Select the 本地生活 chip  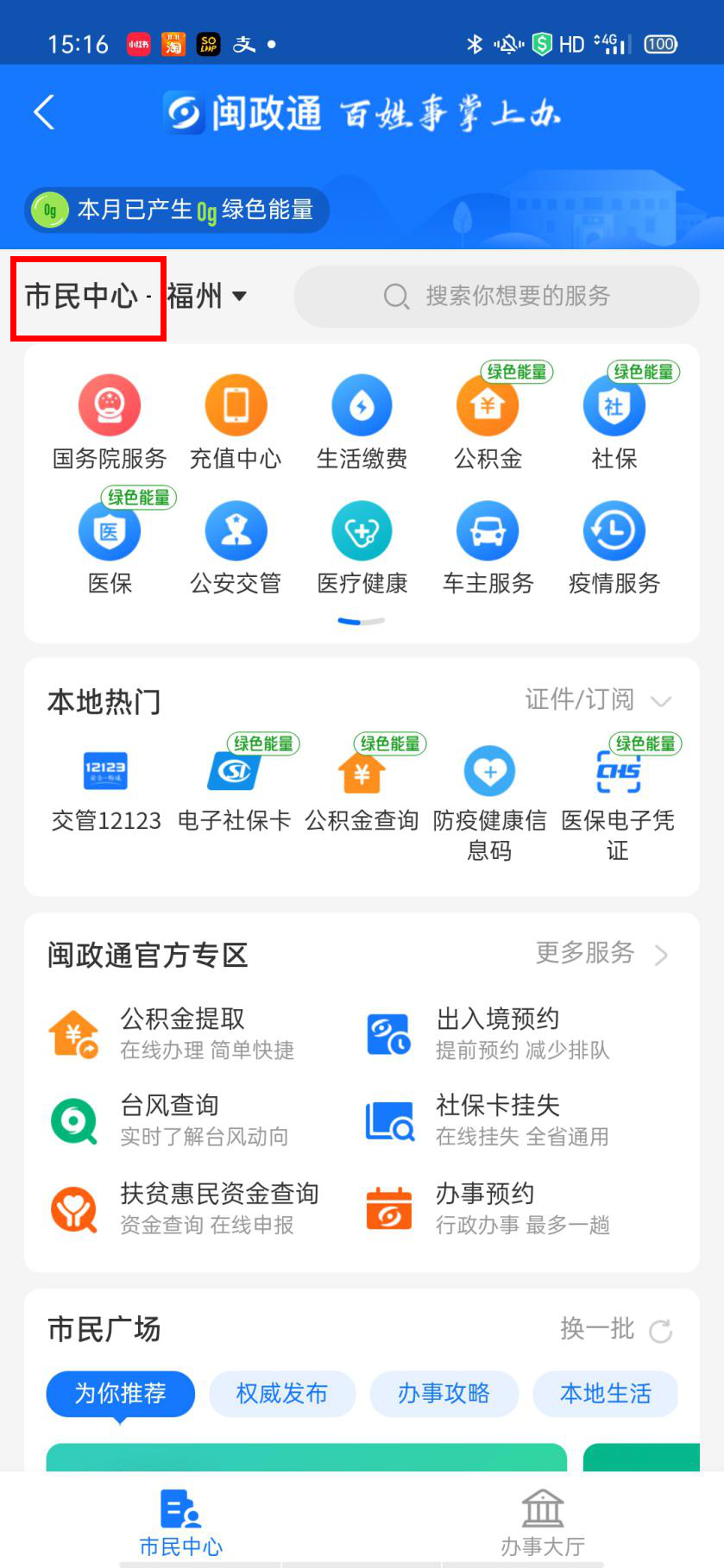coord(606,1393)
